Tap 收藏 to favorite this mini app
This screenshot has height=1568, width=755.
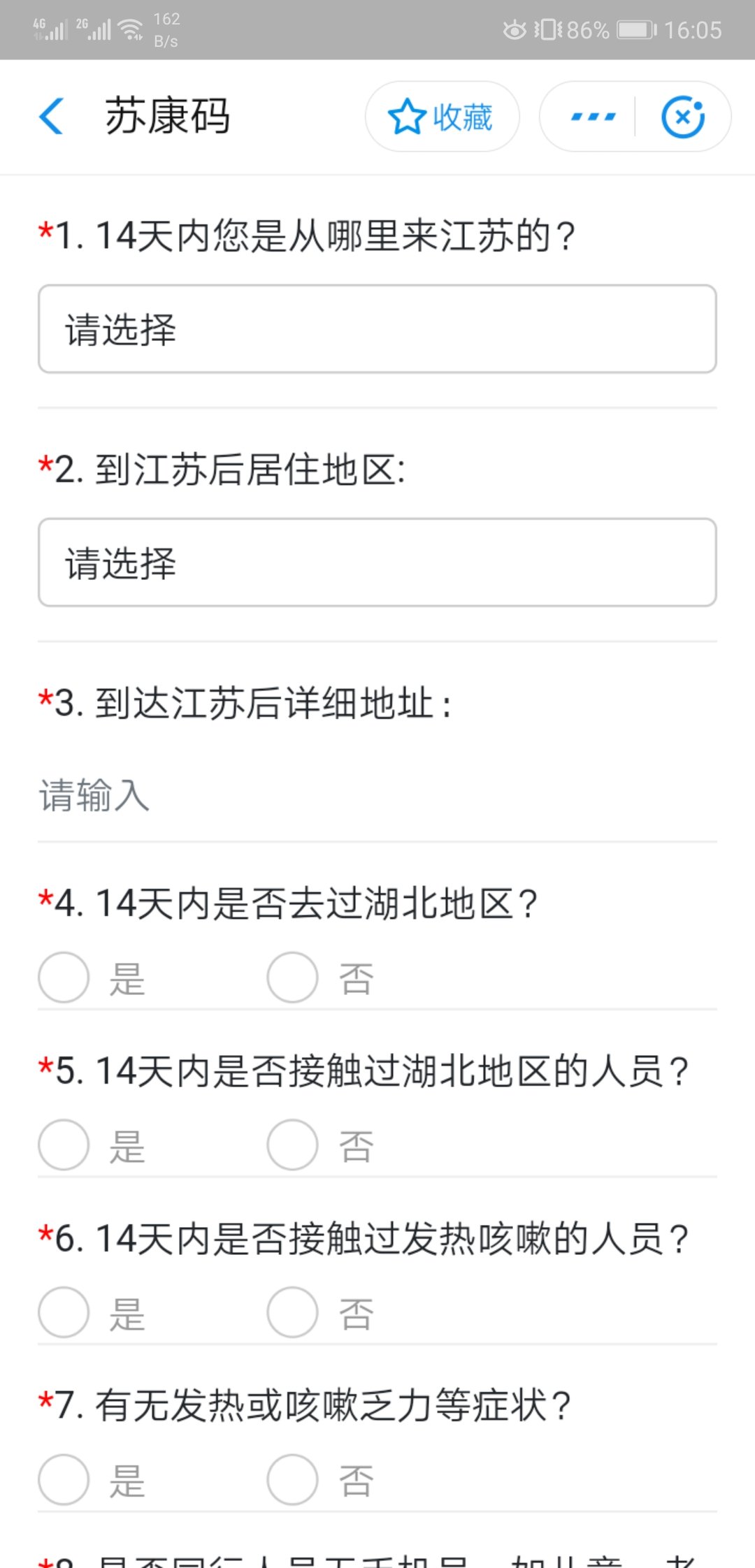[442, 117]
